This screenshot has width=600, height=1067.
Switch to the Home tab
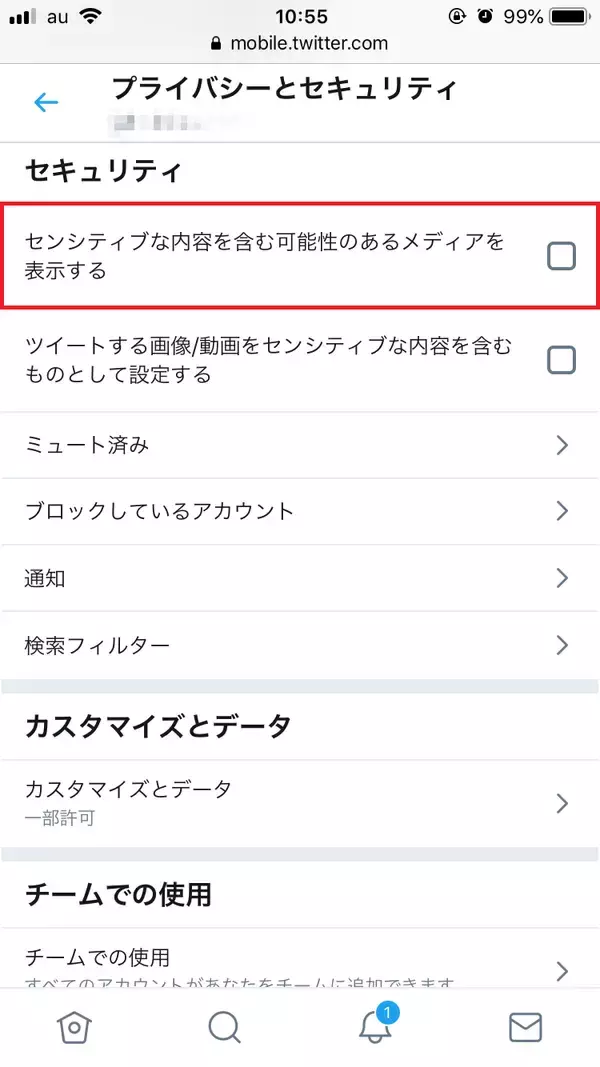[73, 1027]
